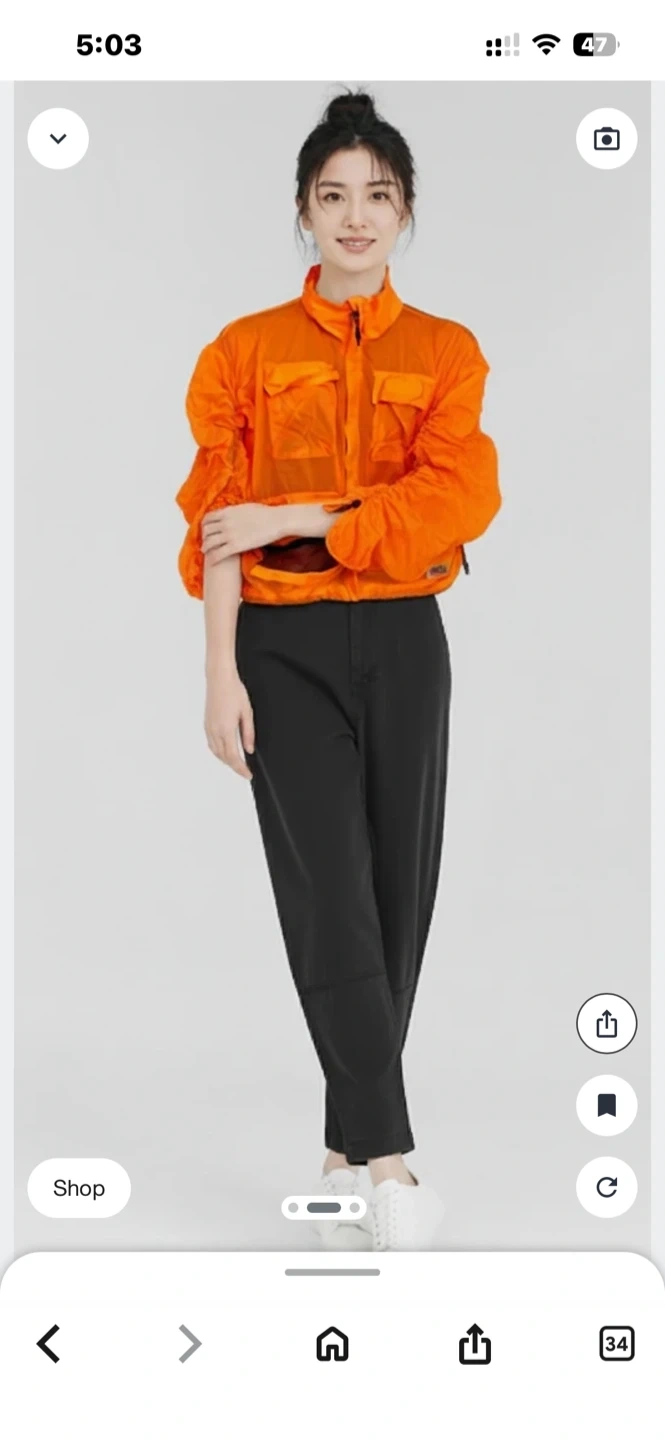Go to the browser home page

coord(332,1343)
